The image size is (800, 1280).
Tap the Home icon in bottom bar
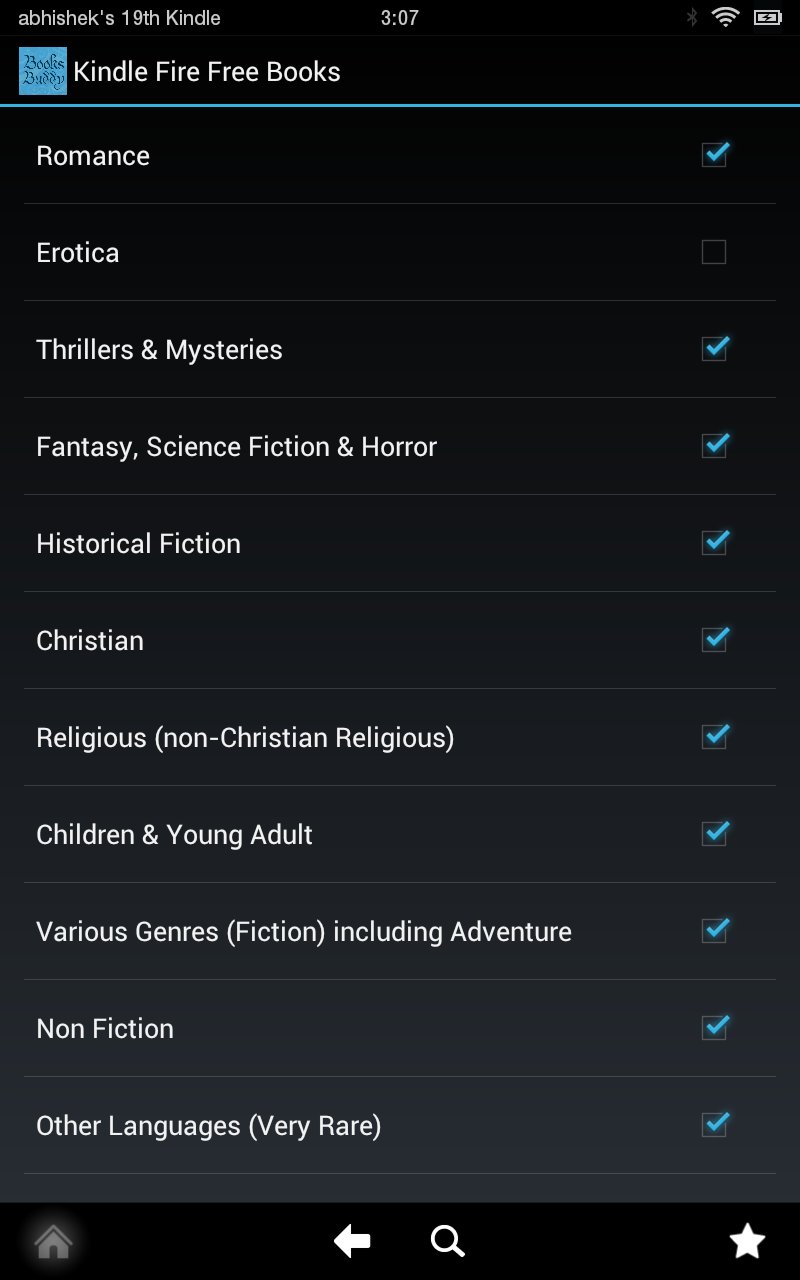(x=52, y=1240)
